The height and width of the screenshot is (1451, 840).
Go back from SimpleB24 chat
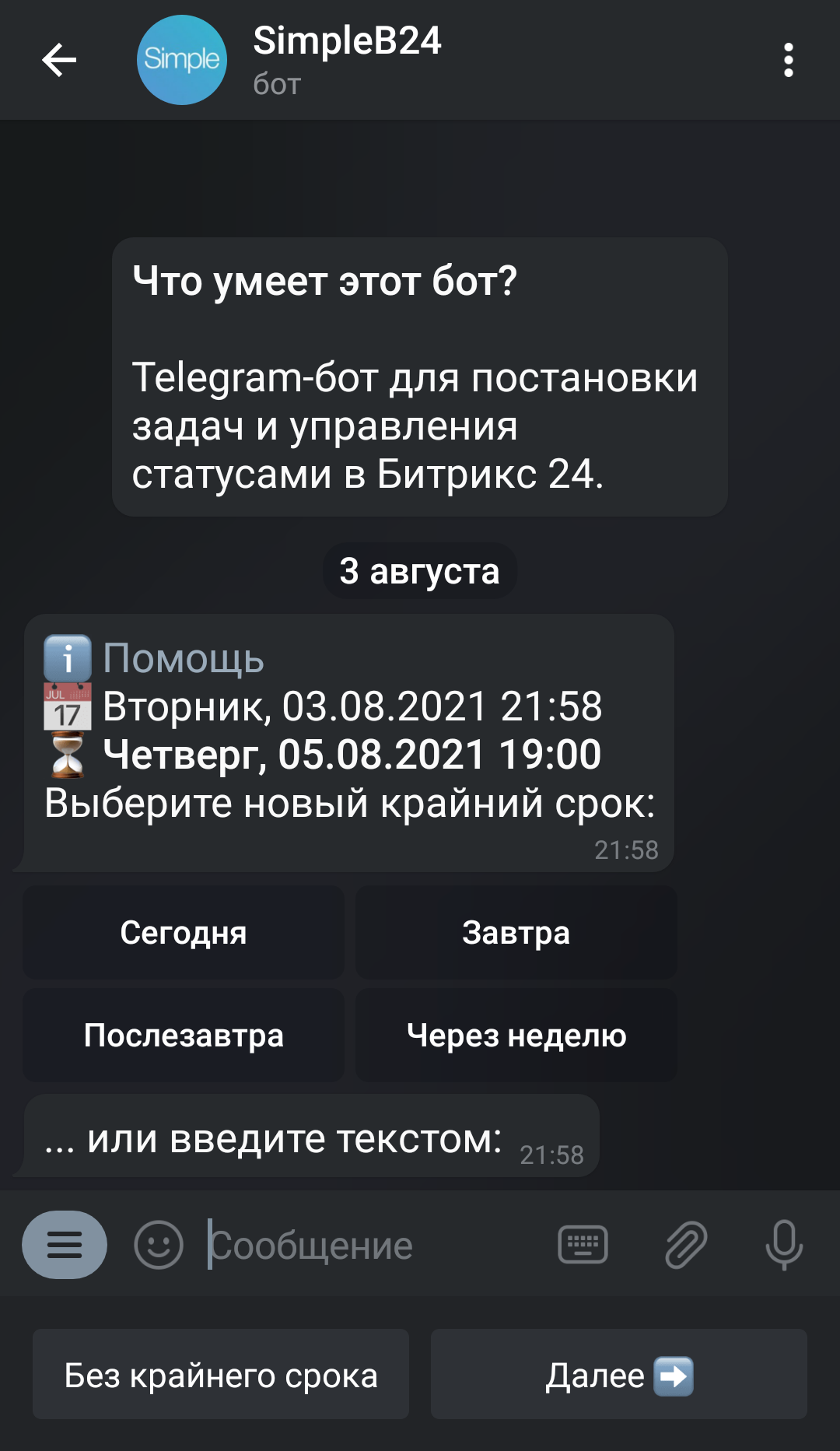tap(59, 61)
